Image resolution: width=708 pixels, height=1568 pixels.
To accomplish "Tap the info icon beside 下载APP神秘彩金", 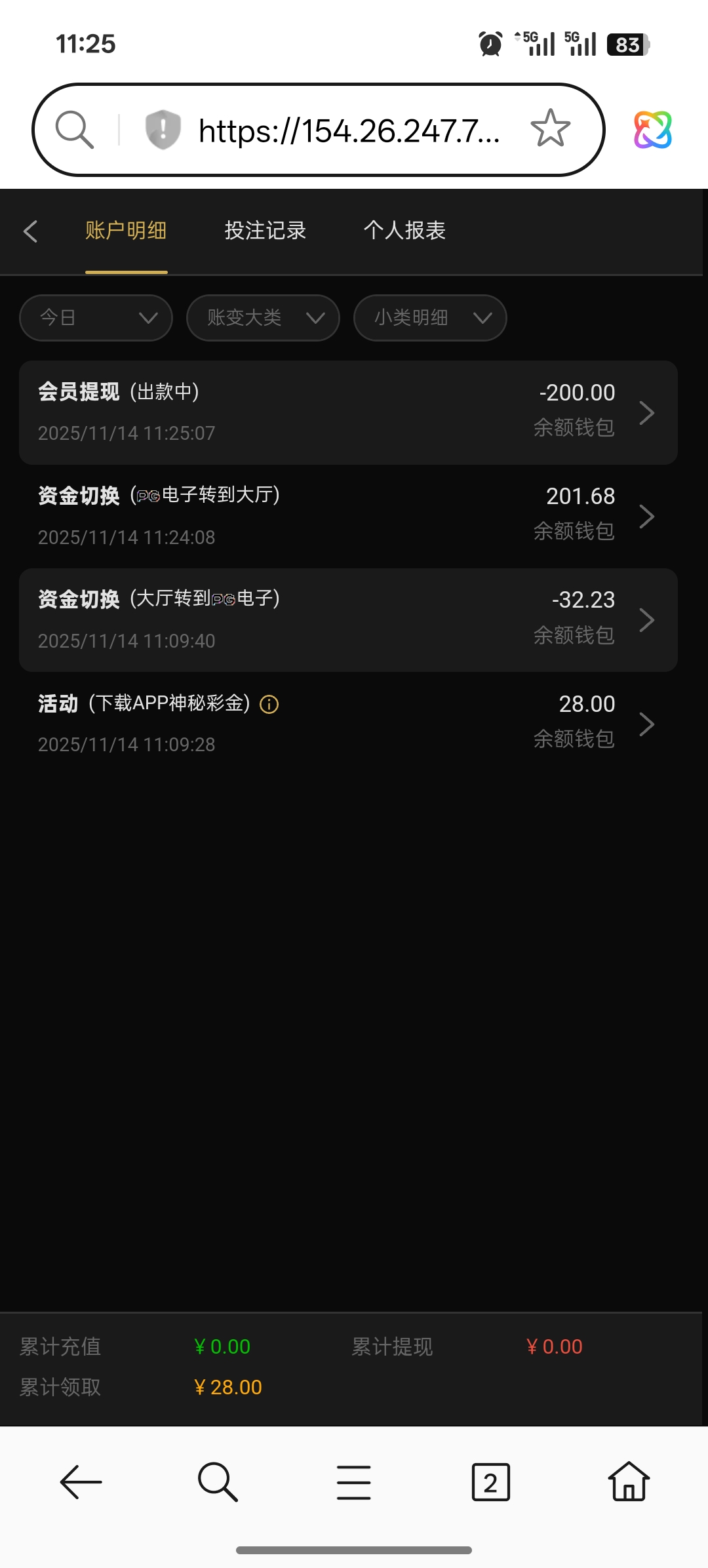I will point(269,704).
